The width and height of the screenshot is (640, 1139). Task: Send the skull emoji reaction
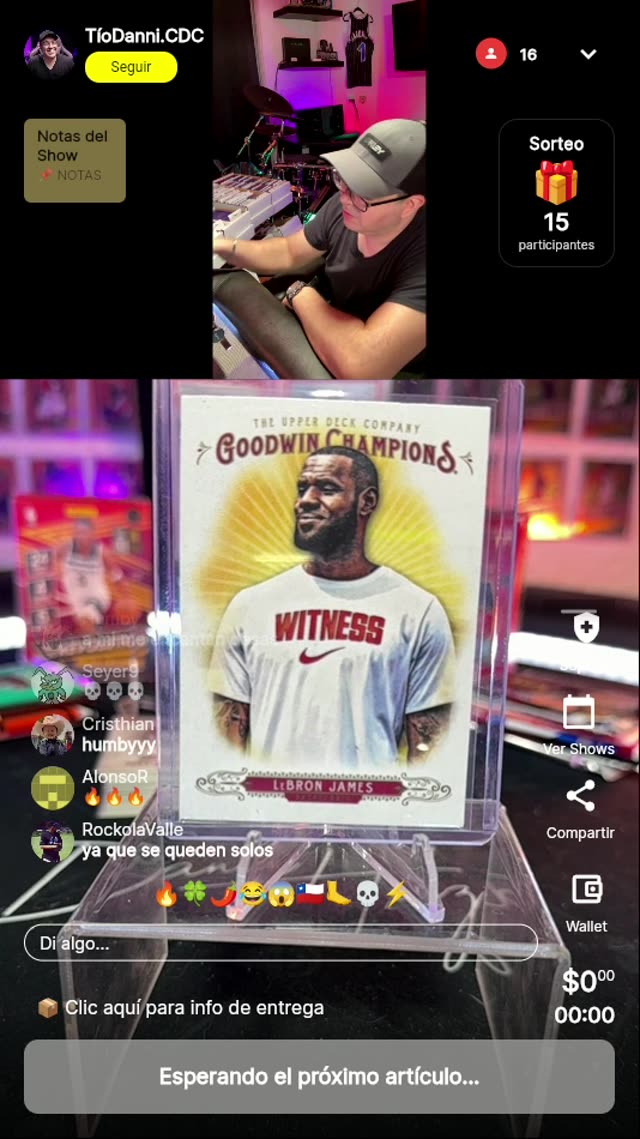368,894
